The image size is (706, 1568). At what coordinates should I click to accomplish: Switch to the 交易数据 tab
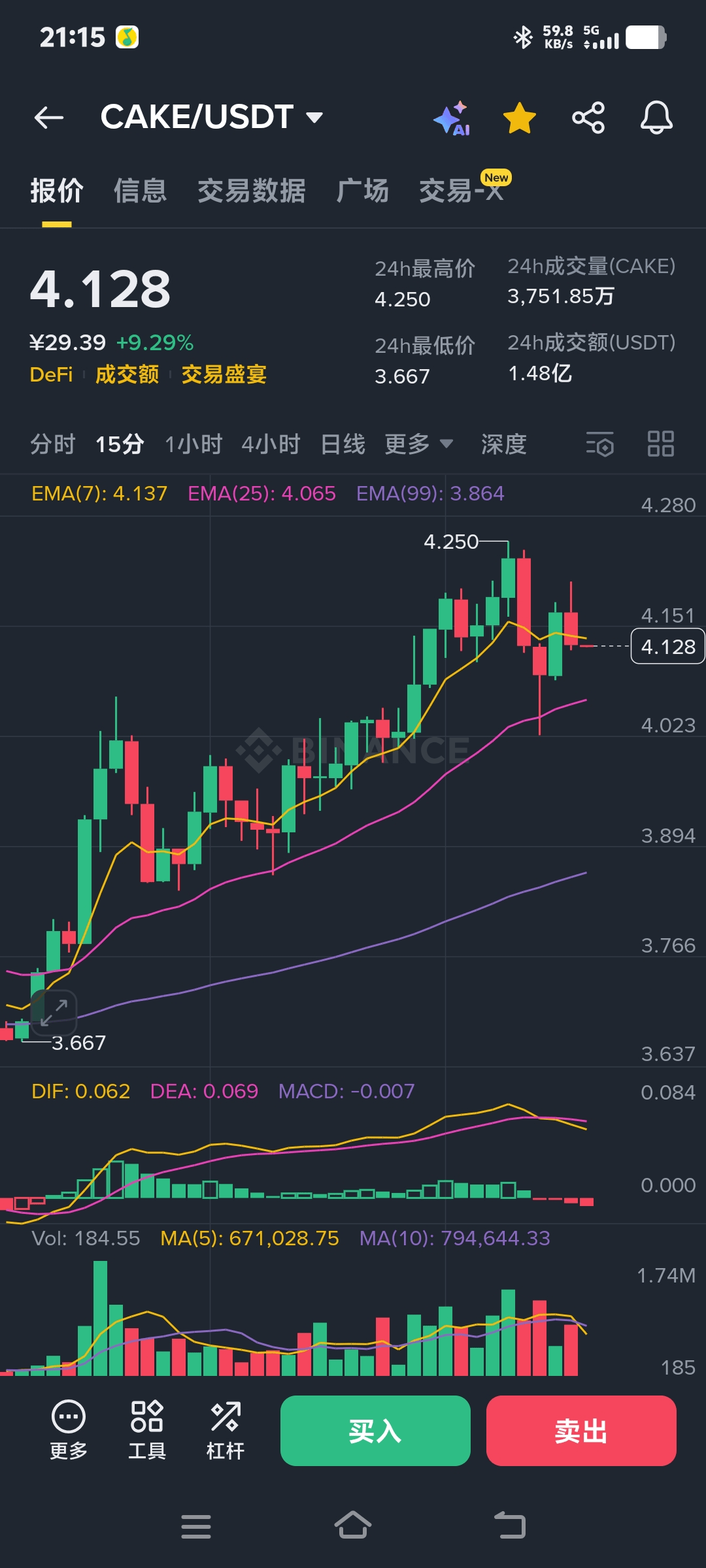tap(251, 191)
